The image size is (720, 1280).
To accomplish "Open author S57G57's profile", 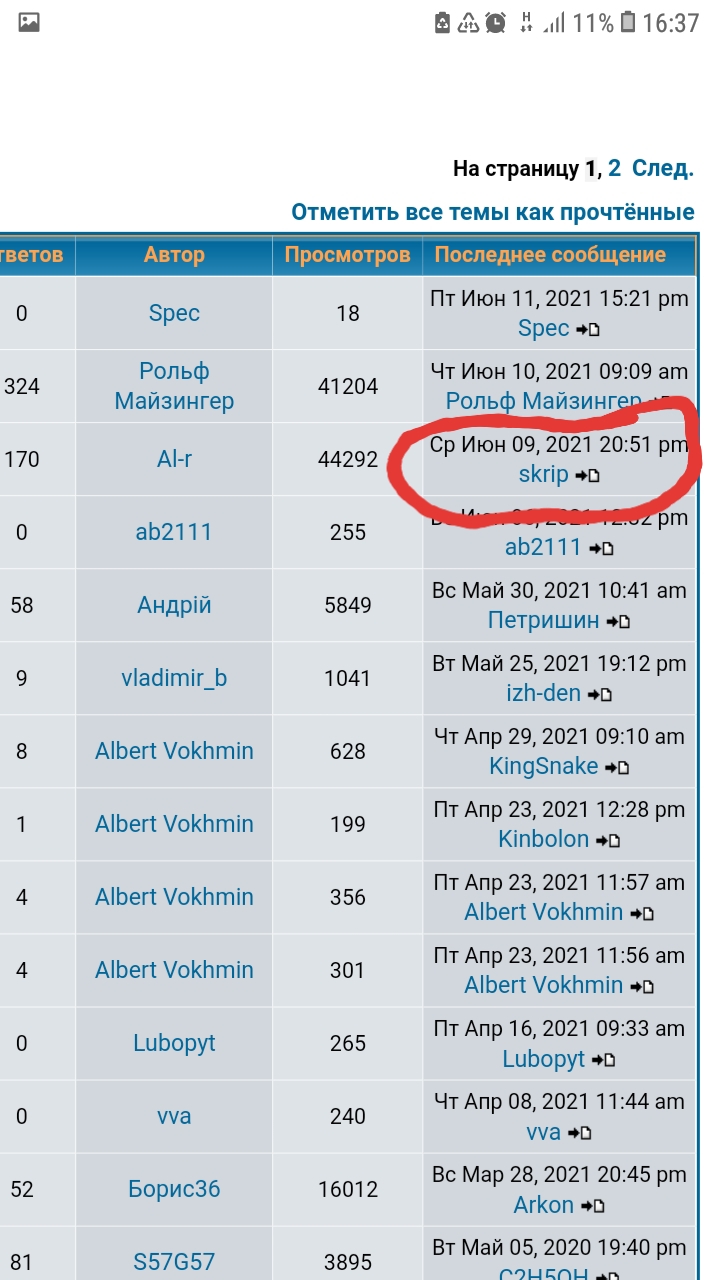I will (174, 1262).
